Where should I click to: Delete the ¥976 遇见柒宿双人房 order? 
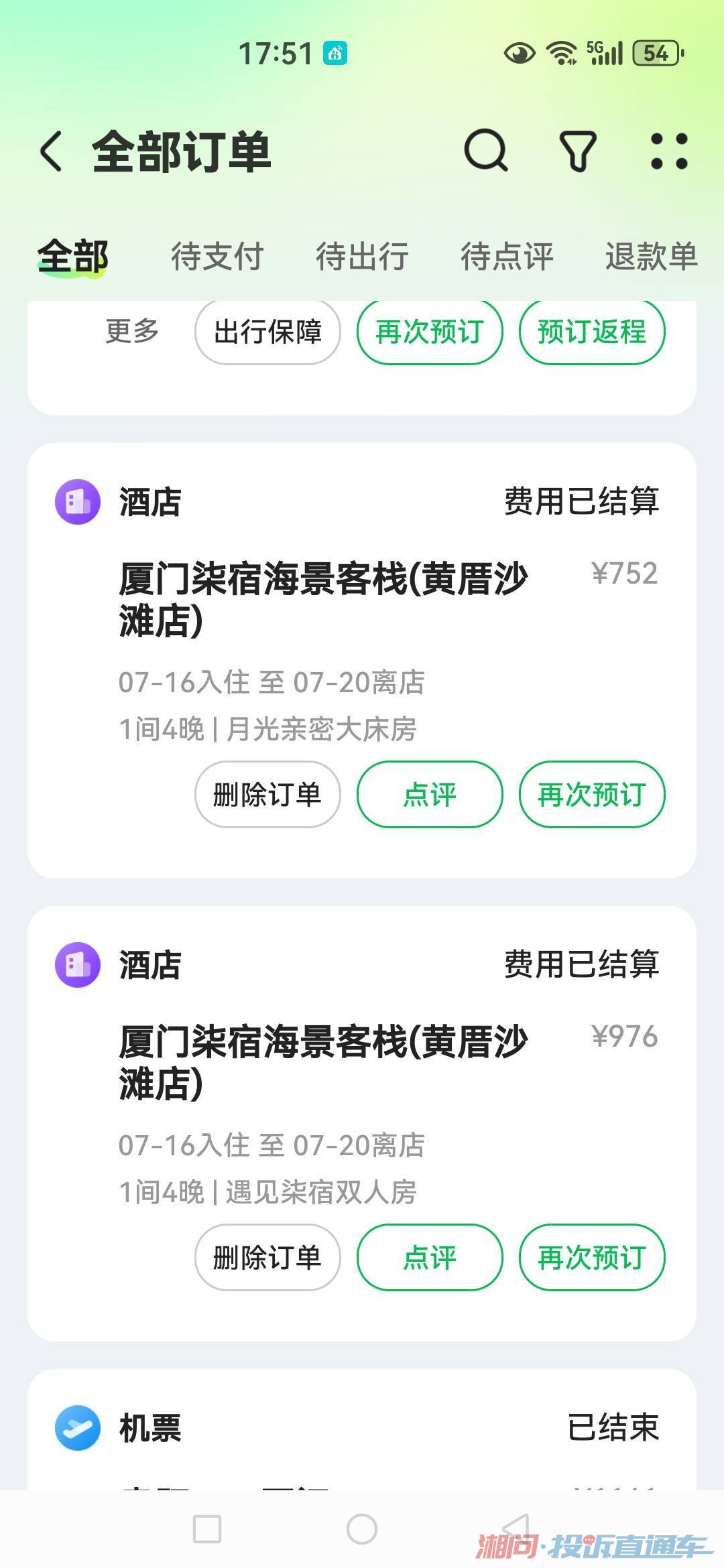[267, 1258]
